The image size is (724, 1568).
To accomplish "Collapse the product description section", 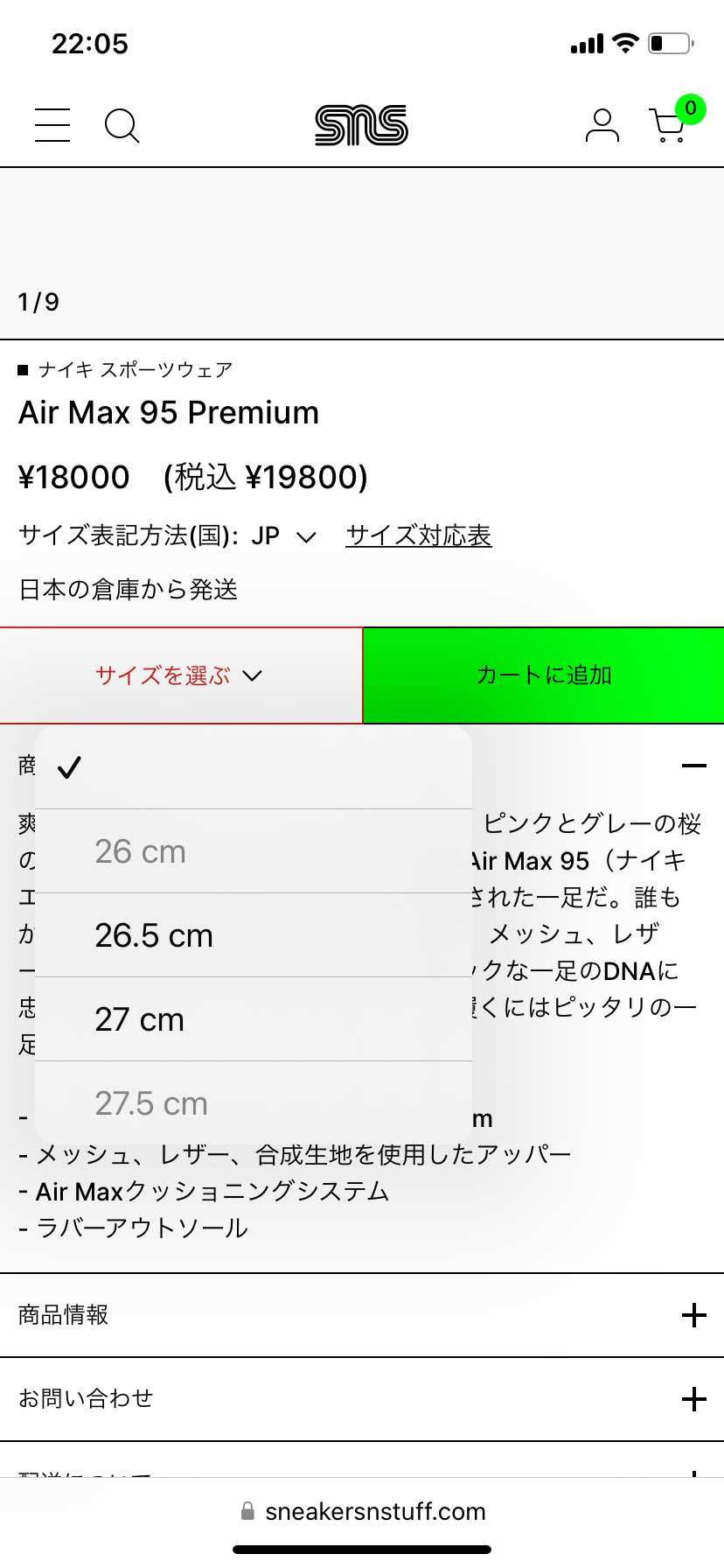I will click(693, 766).
